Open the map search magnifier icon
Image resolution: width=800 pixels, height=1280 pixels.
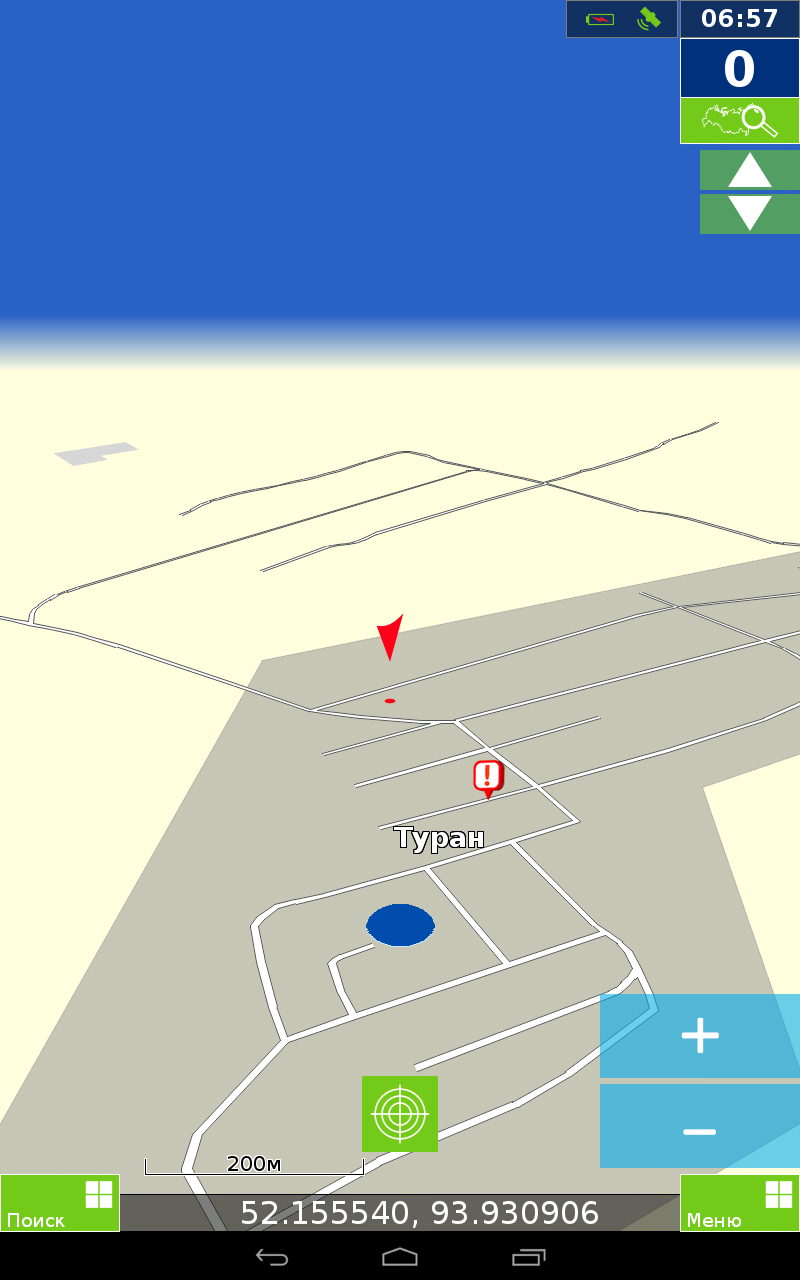click(x=739, y=120)
